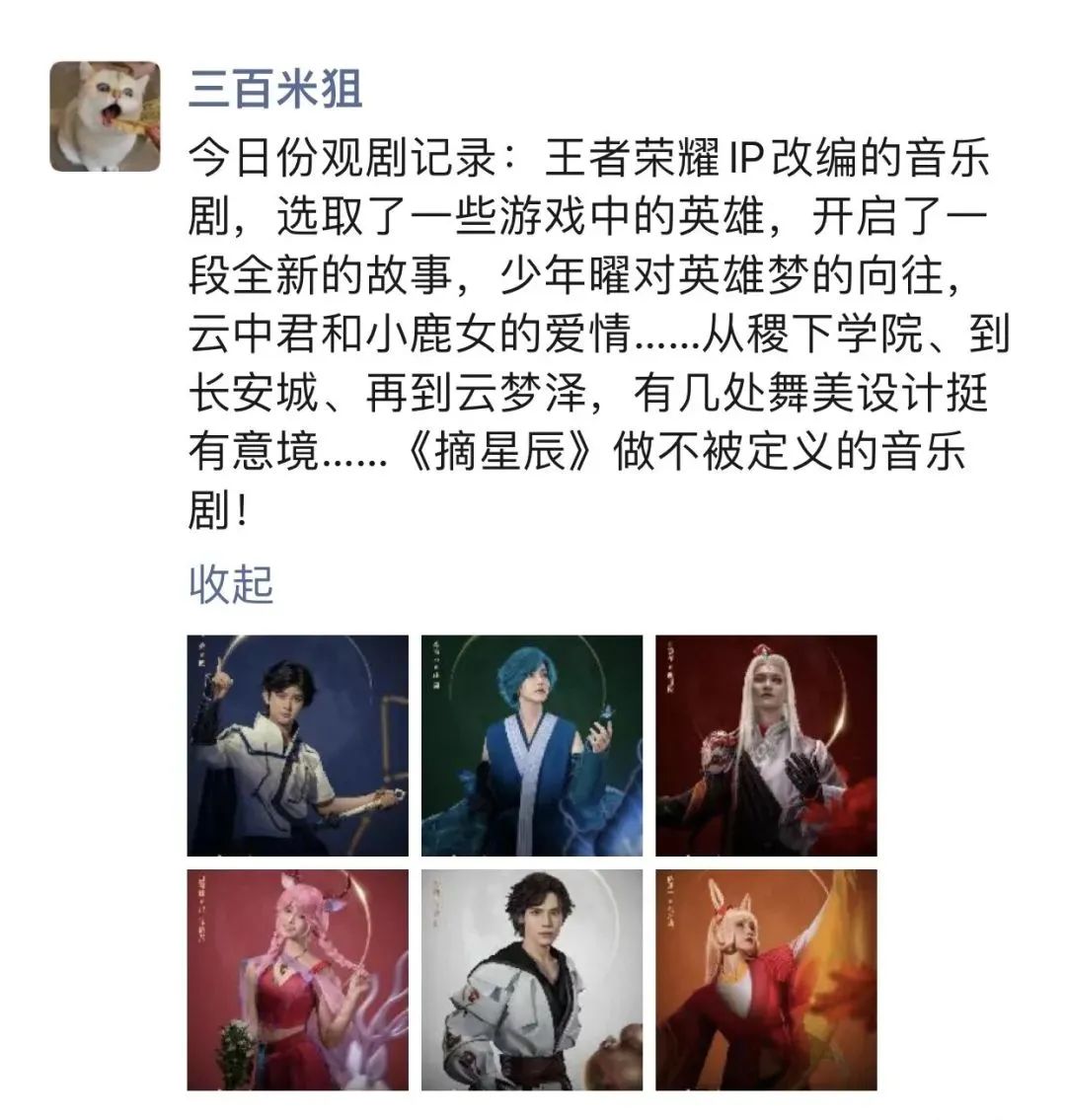Screen dimensions: 1066x1120
Task: Open photo of fox-eared character in red
Action: 766,979
